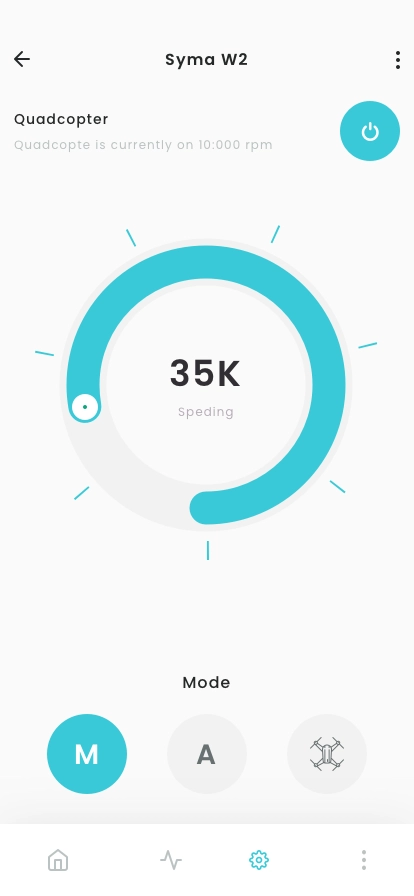Select manual mode M
Screen dimensions: 414x896
[x=87, y=754]
